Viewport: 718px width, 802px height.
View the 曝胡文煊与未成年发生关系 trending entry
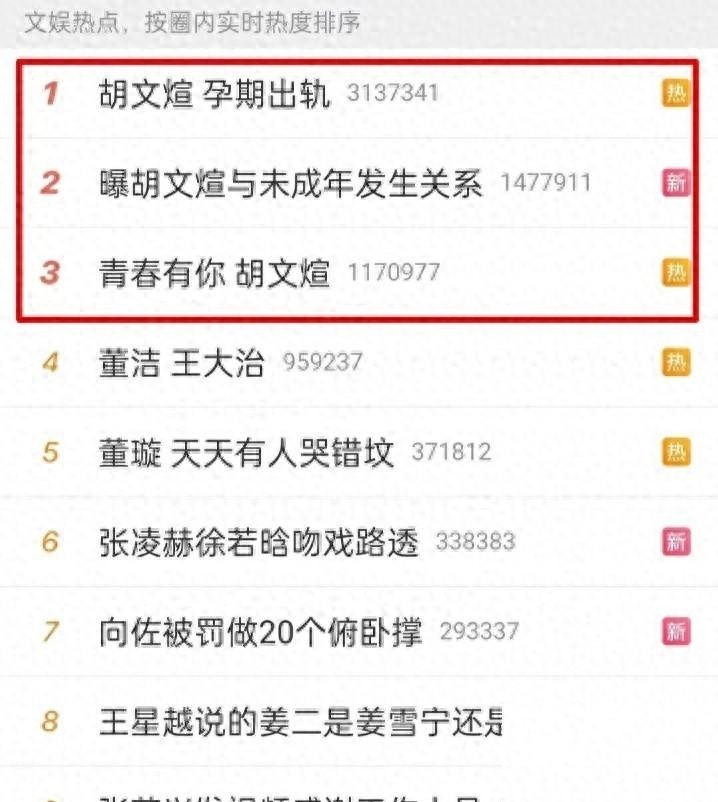290,183
